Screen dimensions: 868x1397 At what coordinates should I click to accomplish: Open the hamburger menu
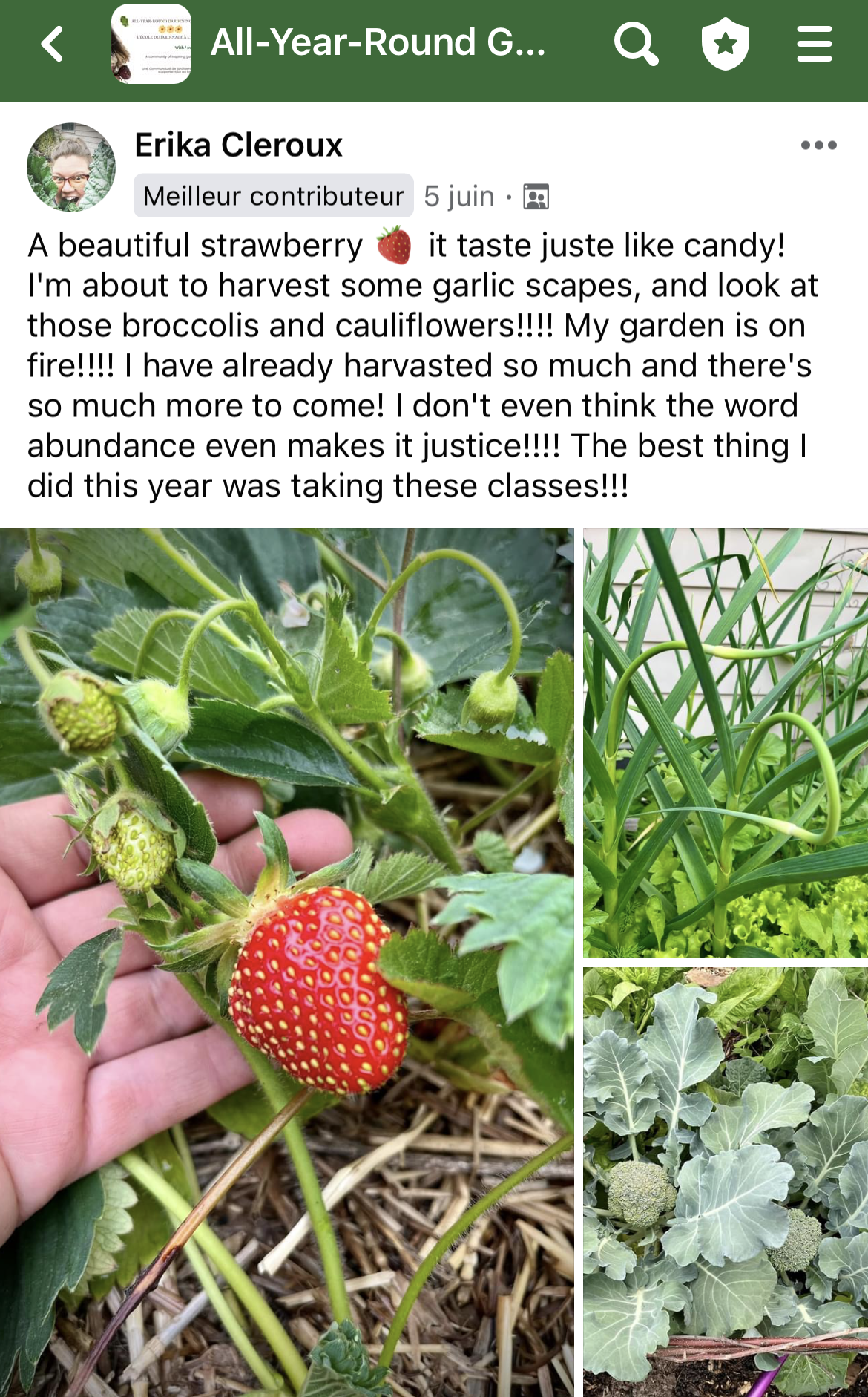click(814, 44)
